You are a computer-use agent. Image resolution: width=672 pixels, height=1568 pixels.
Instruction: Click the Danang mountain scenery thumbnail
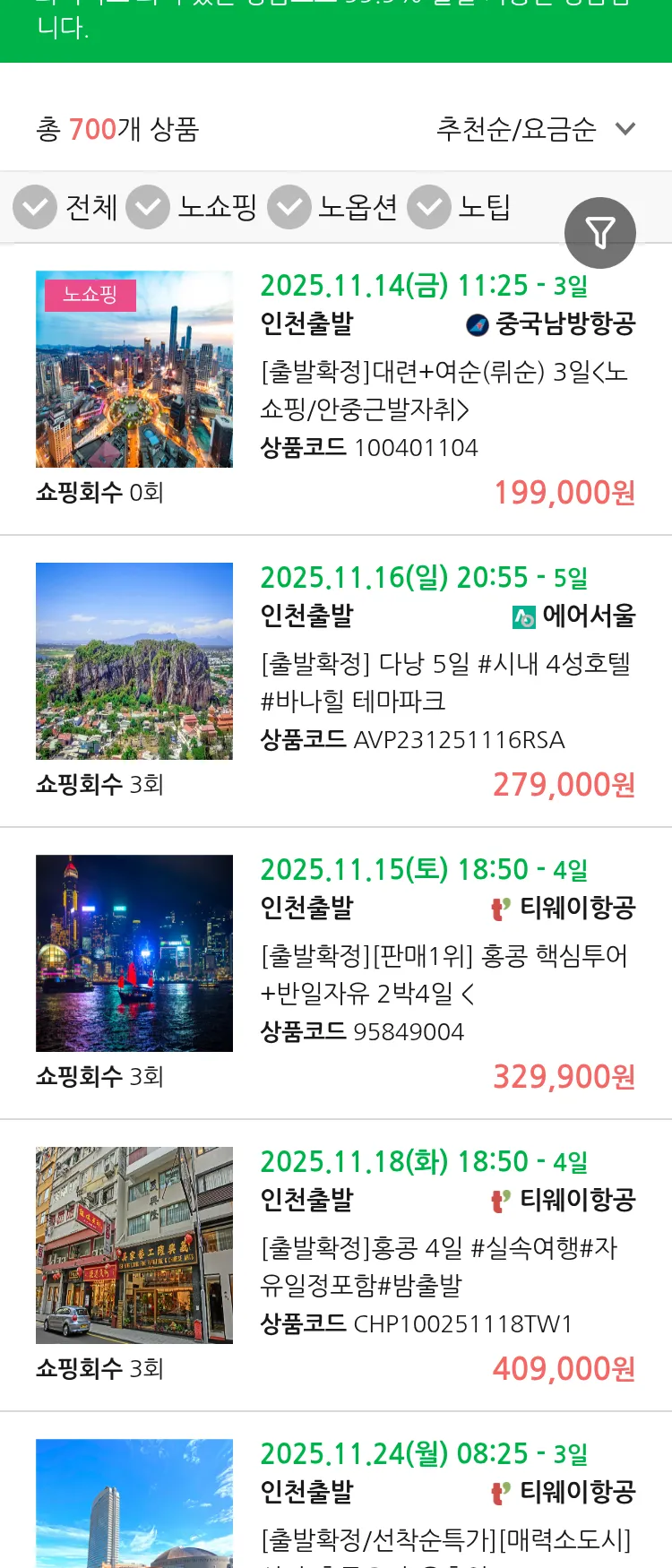pyautogui.click(x=134, y=661)
